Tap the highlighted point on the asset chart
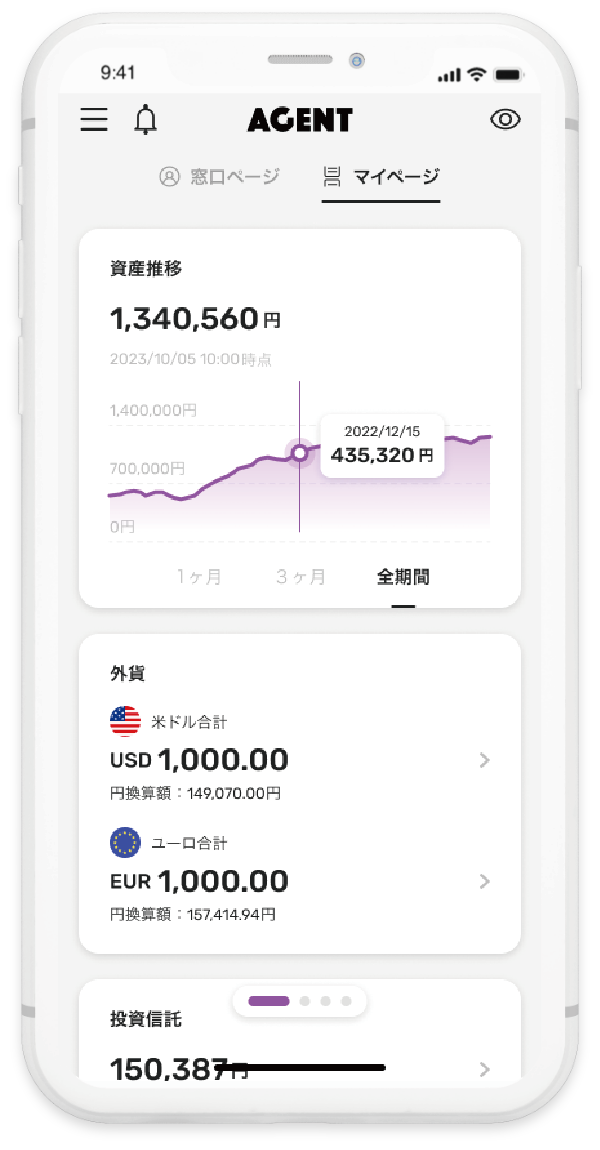 click(299, 454)
